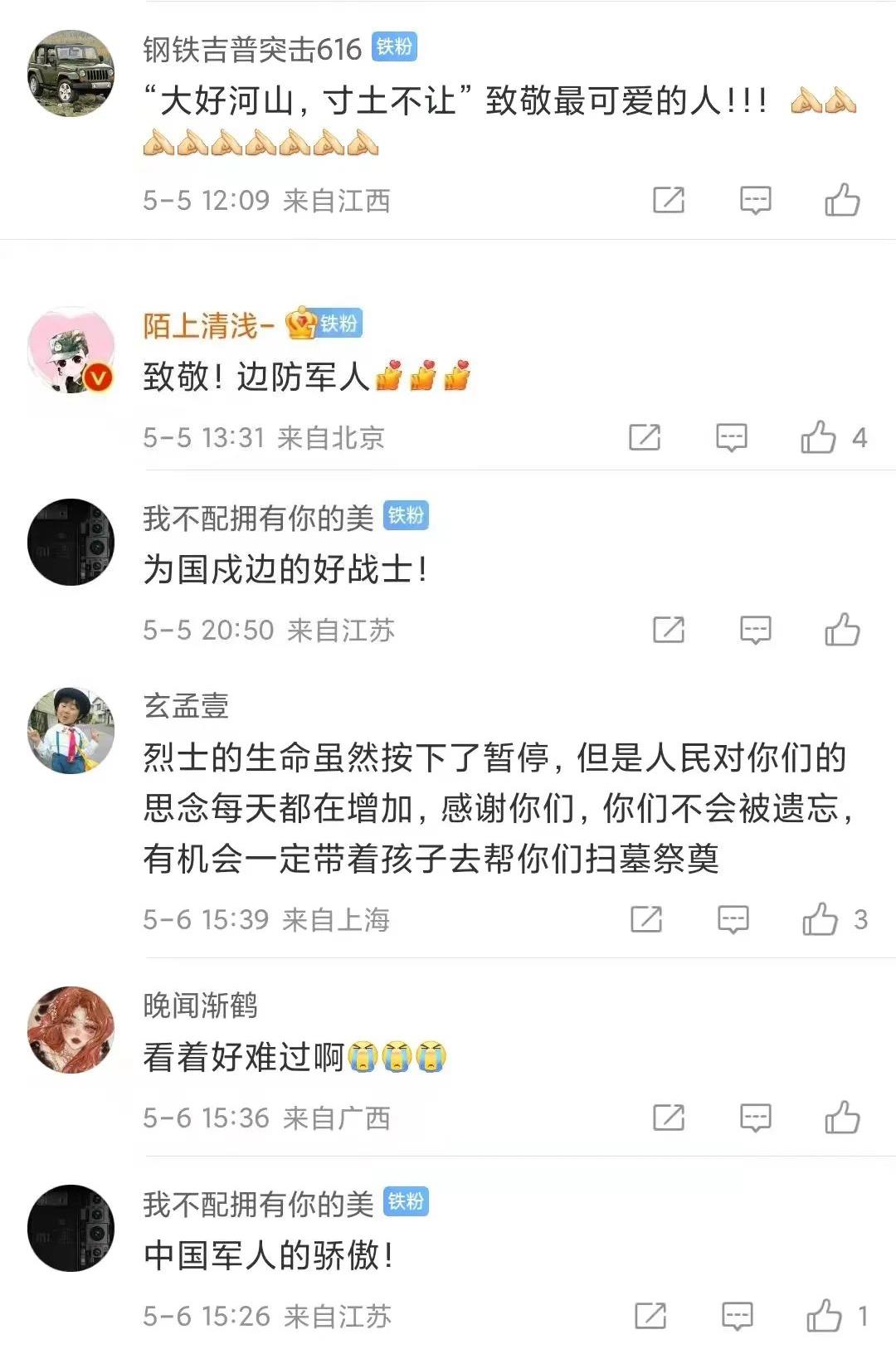Repost the comment from 钢铁吉普突击616
Viewport: 896px width, 1349px height.
pyautogui.click(x=669, y=200)
